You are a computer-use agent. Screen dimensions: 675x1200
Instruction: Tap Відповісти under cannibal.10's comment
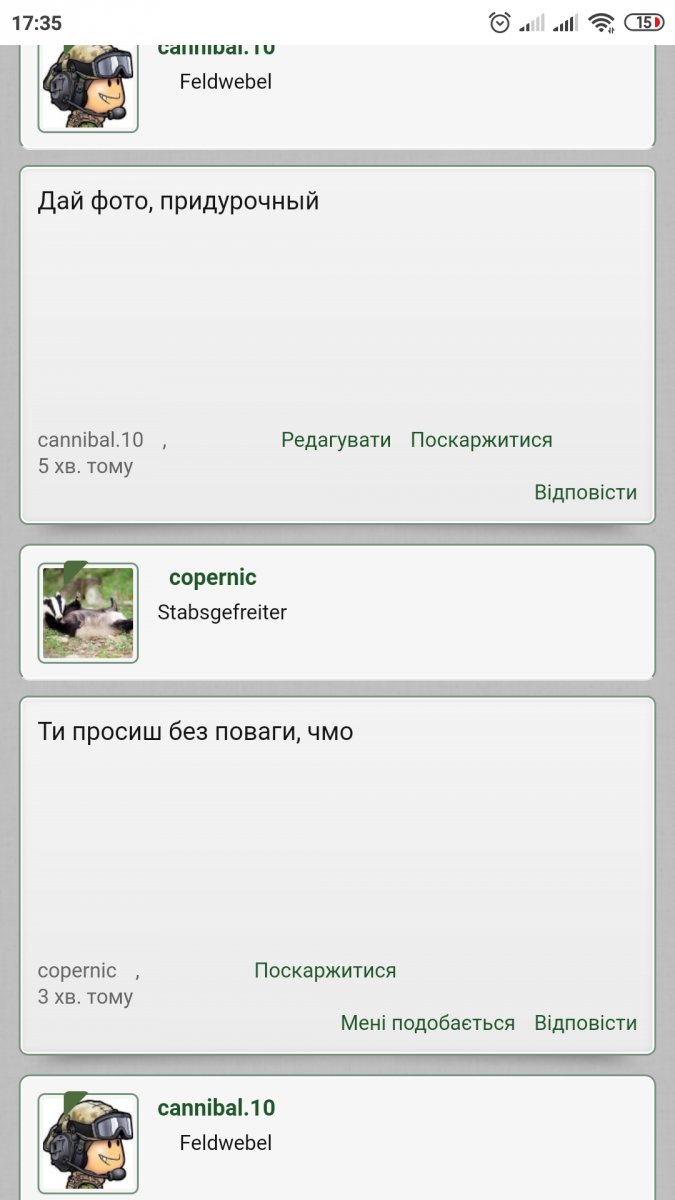coord(585,492)
